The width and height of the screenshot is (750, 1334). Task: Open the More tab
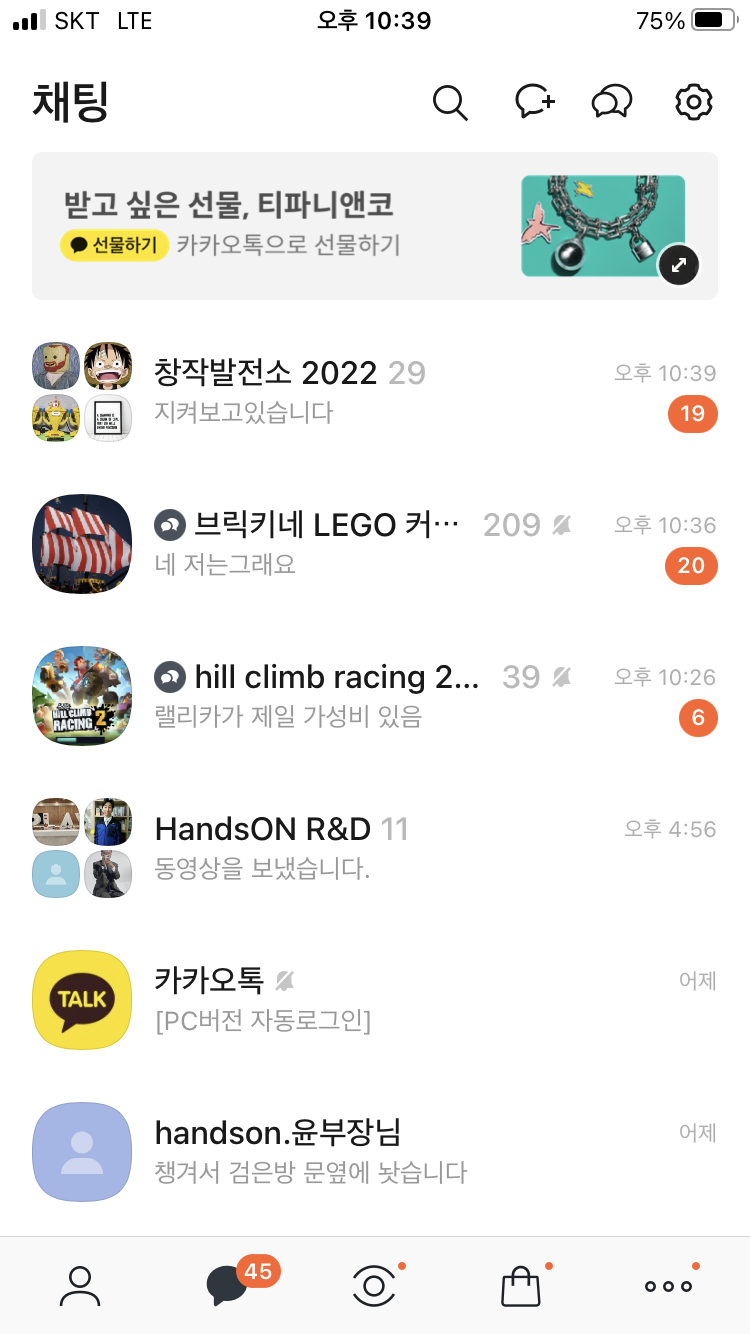[668, 1286]
